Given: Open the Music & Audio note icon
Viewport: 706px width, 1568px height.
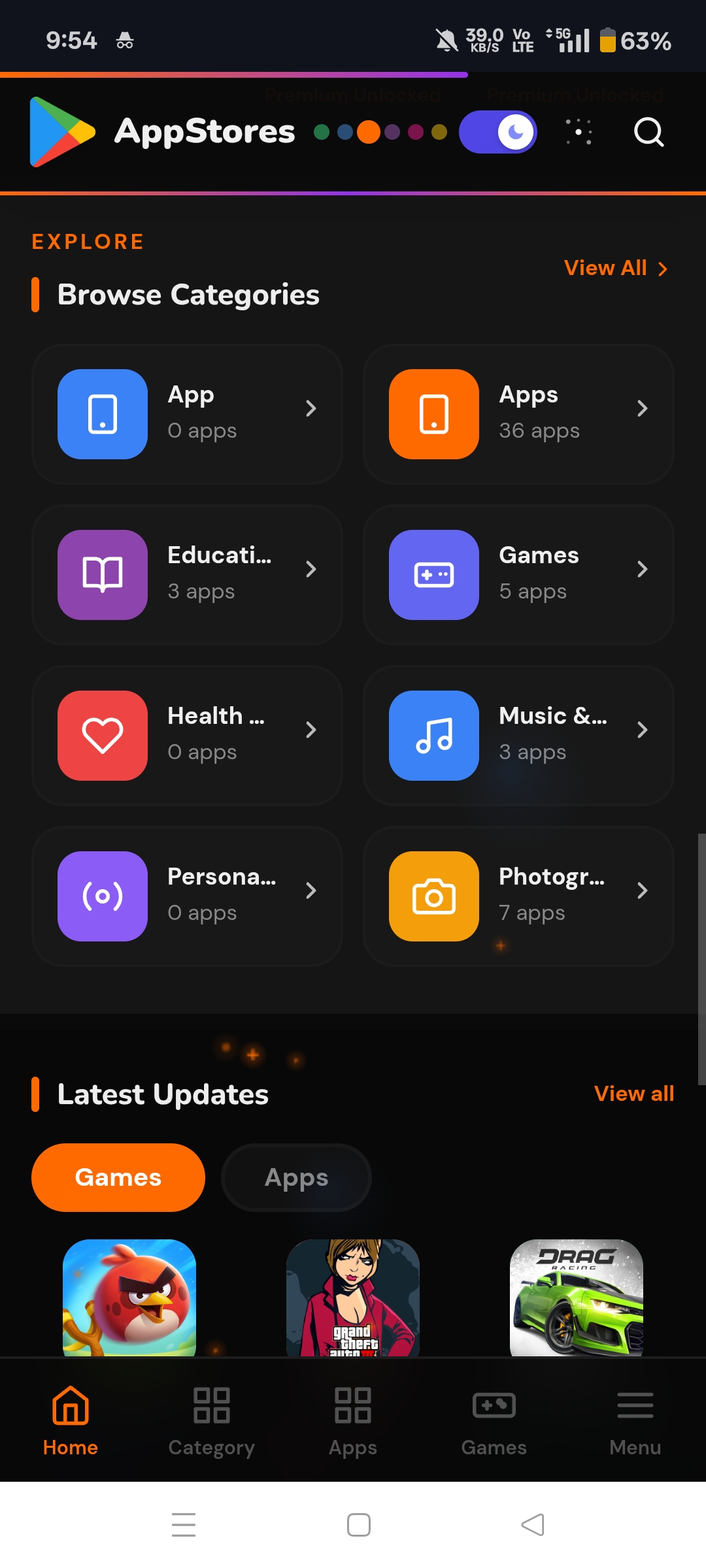Looking at the screenshot, I should 433,735.
